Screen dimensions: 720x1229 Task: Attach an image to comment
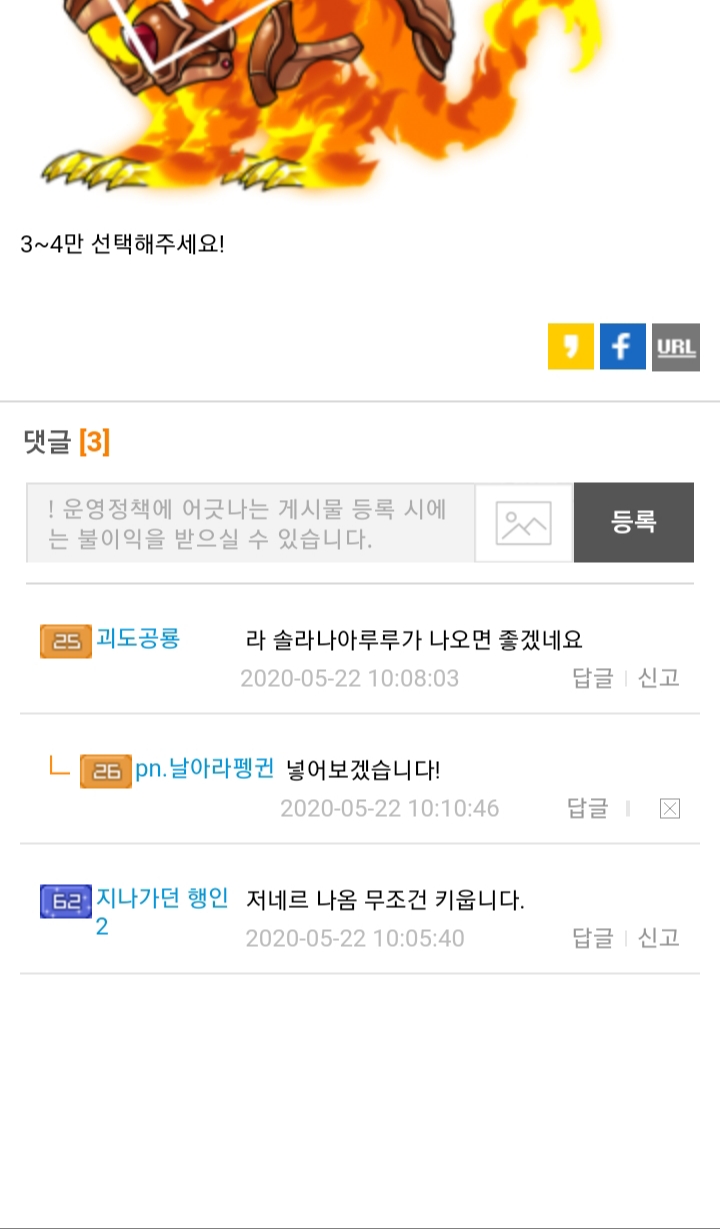(524, 523)
